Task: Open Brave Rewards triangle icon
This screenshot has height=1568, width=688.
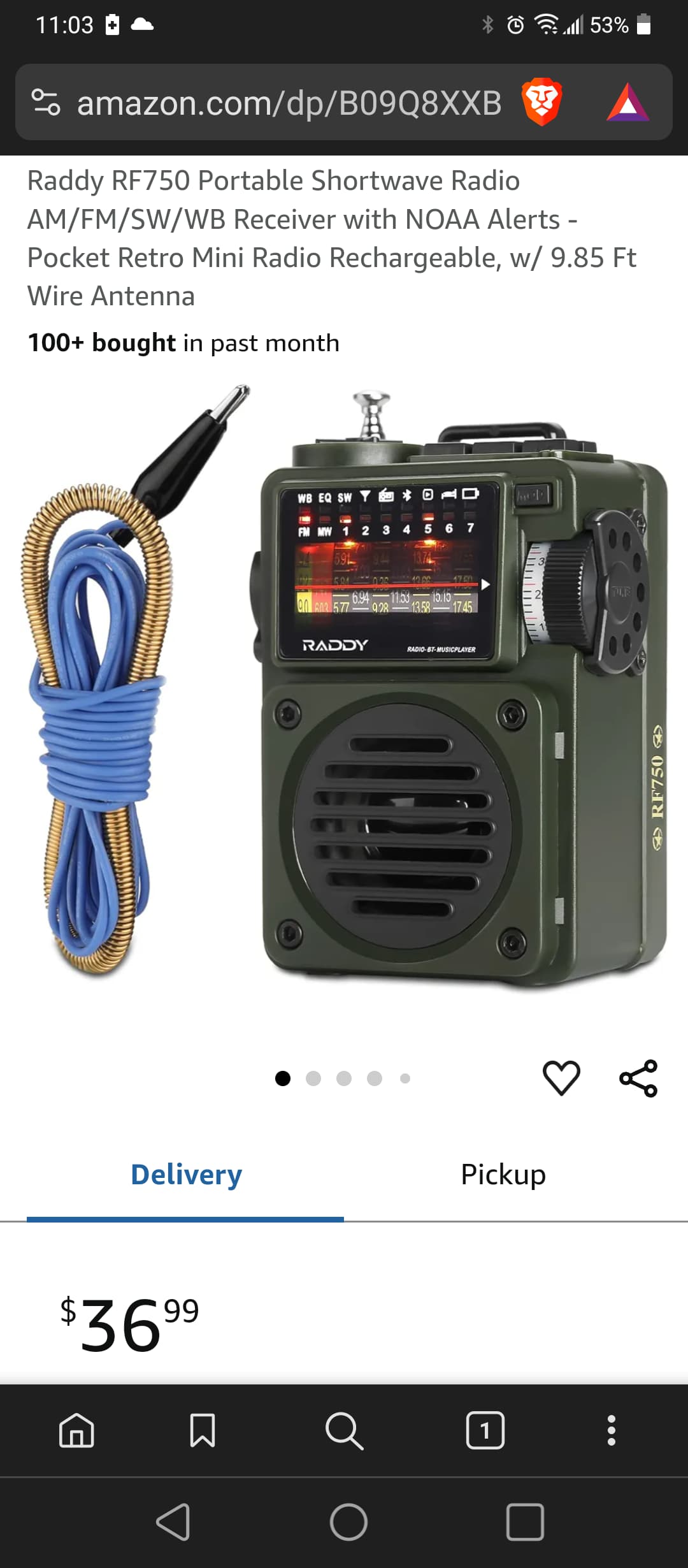Action: tap(627, 103)
